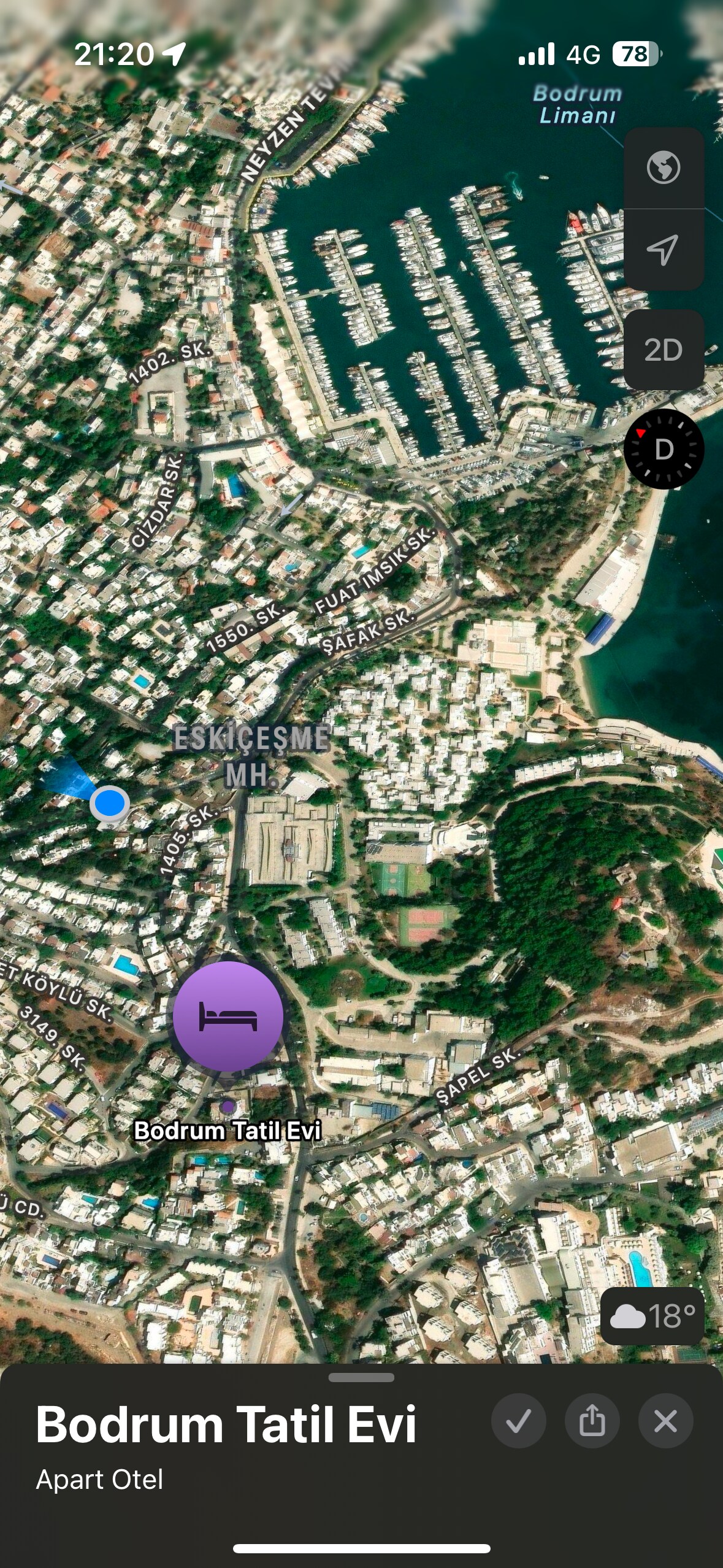Tap the location tracking arrow button

pos(664,250)
